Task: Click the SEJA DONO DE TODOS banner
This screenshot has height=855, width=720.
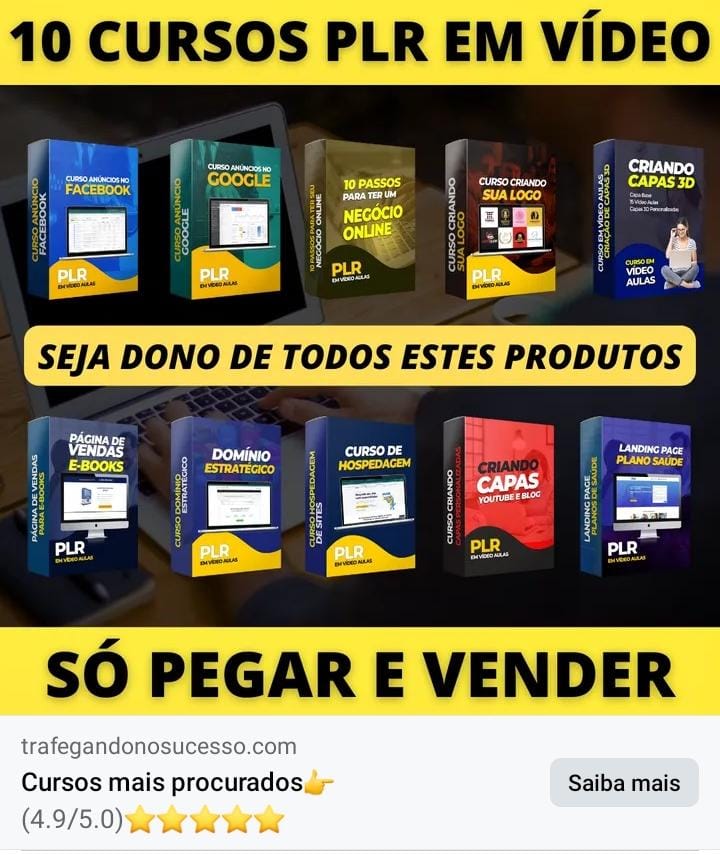Action: tap(360, 354)
